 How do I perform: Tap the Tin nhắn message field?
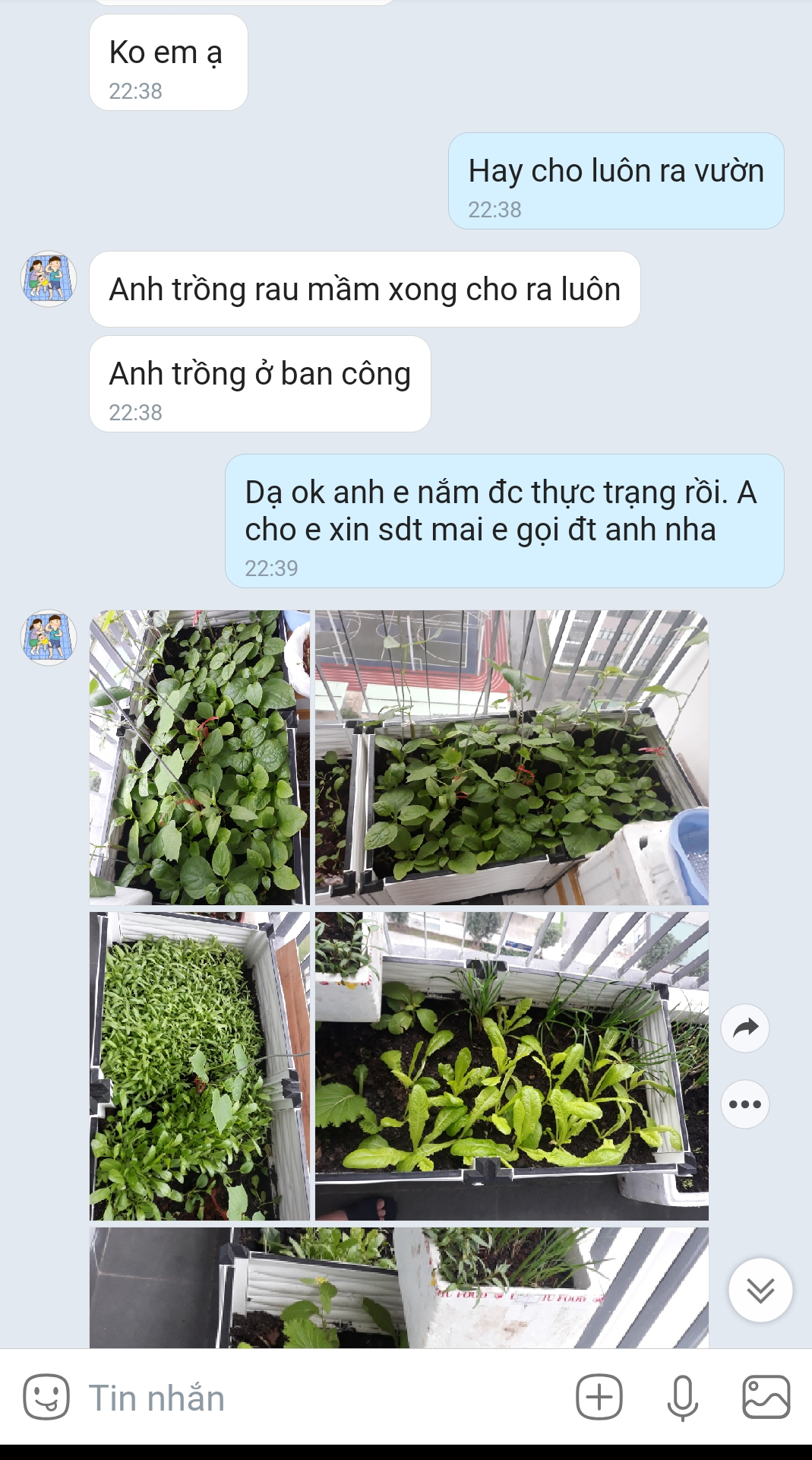319,1398
